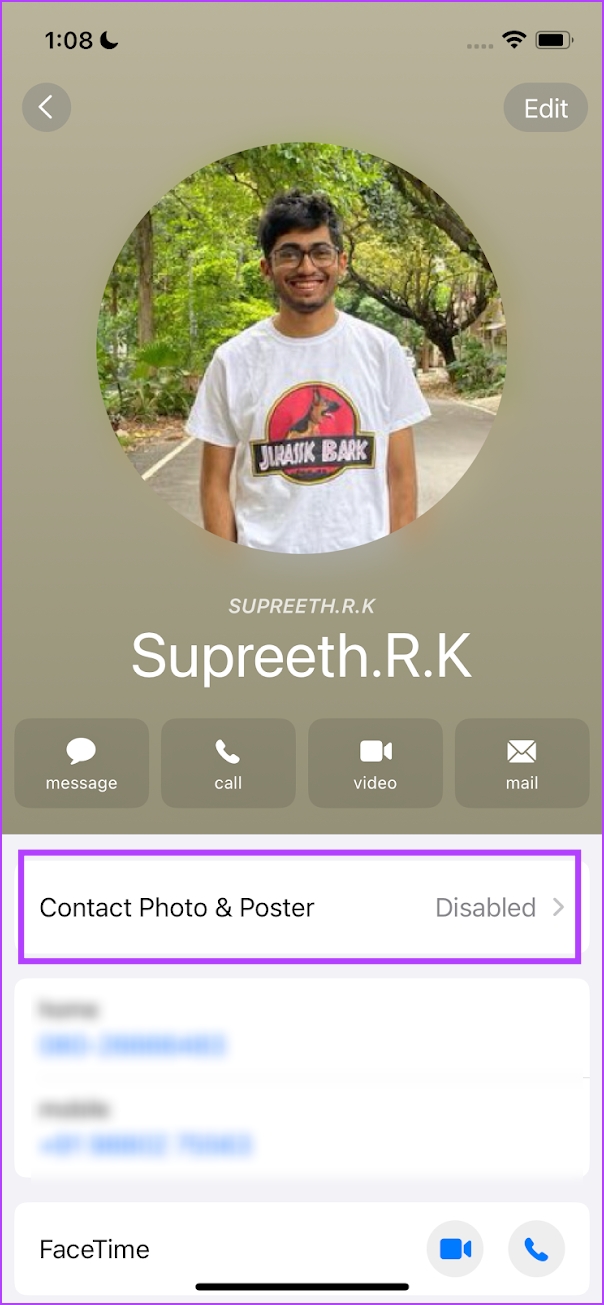
Task: Go back to the contacts list
Action: [46, 107]
